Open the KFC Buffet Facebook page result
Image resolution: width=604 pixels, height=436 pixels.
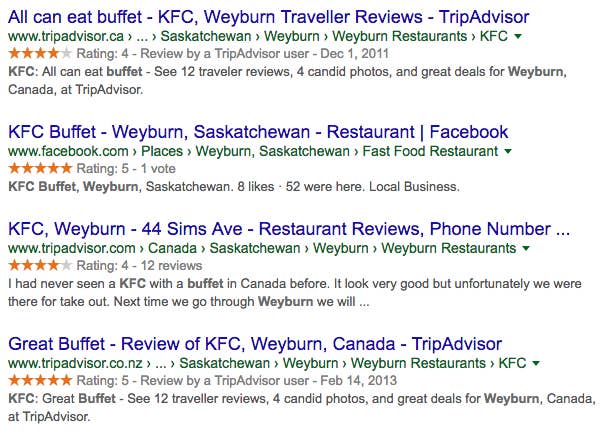[258, 132]
